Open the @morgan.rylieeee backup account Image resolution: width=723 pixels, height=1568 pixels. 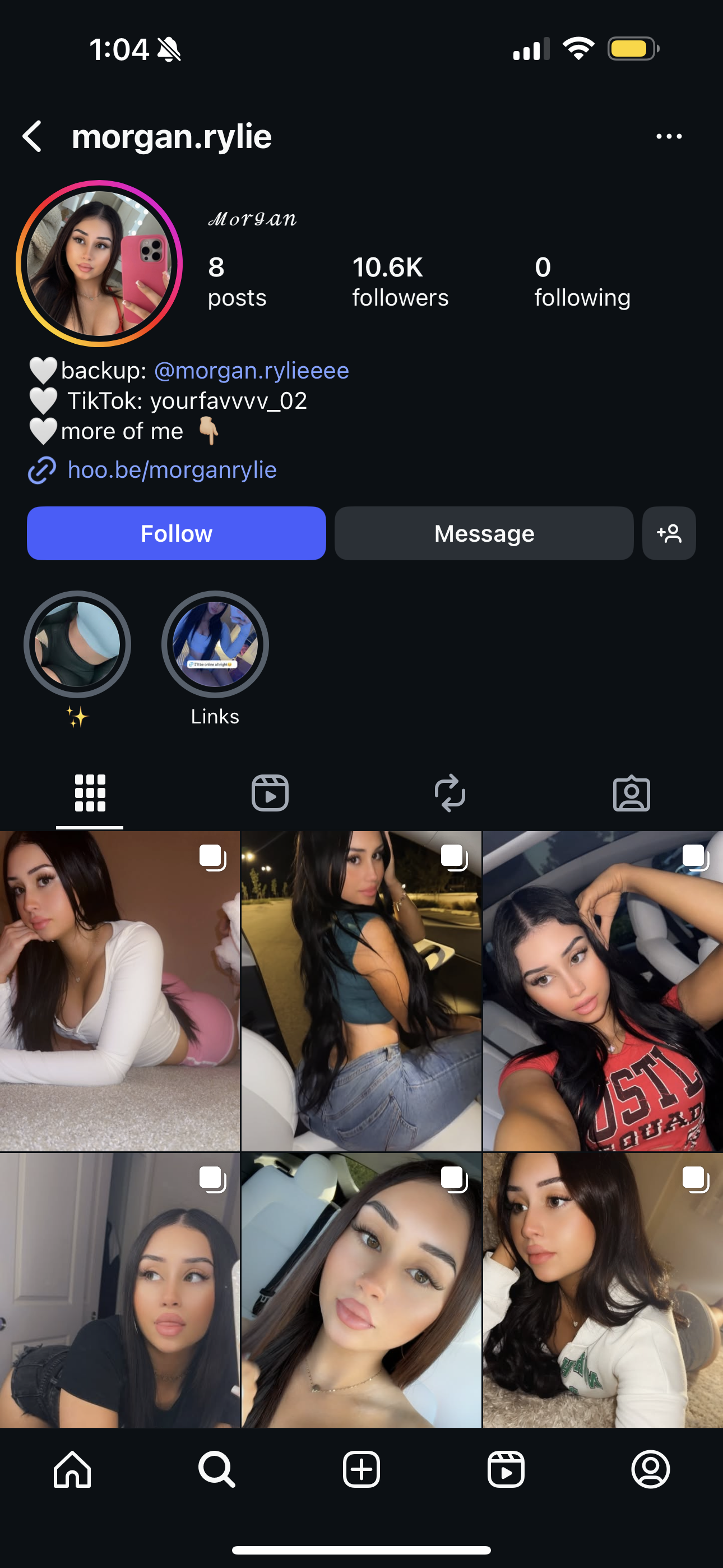(x=251, y=370)
